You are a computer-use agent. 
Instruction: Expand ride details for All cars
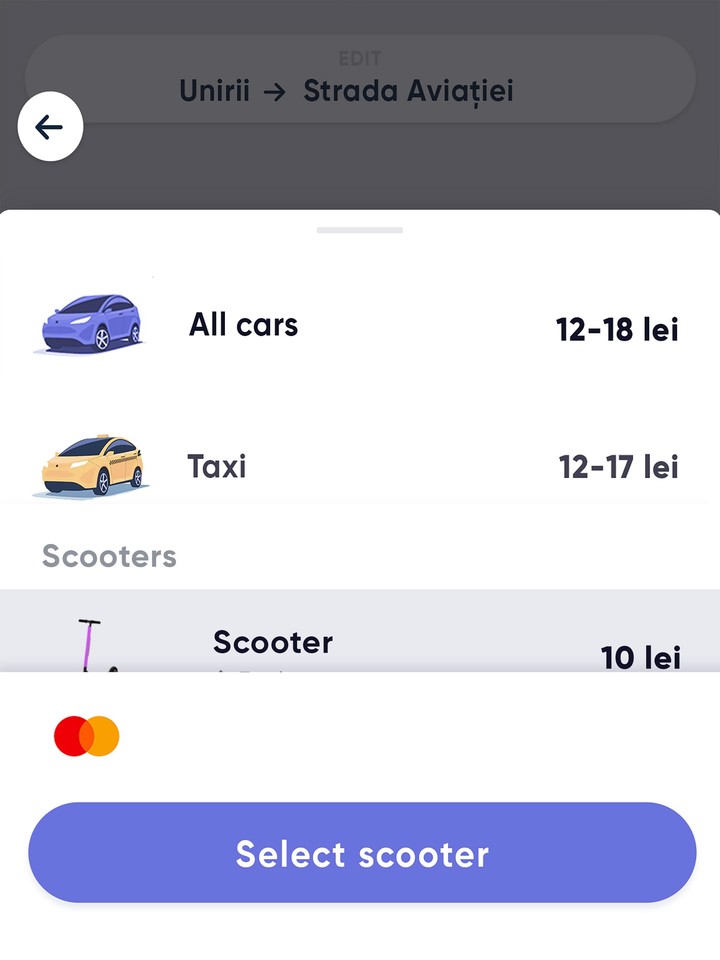[x=360, y=322]
